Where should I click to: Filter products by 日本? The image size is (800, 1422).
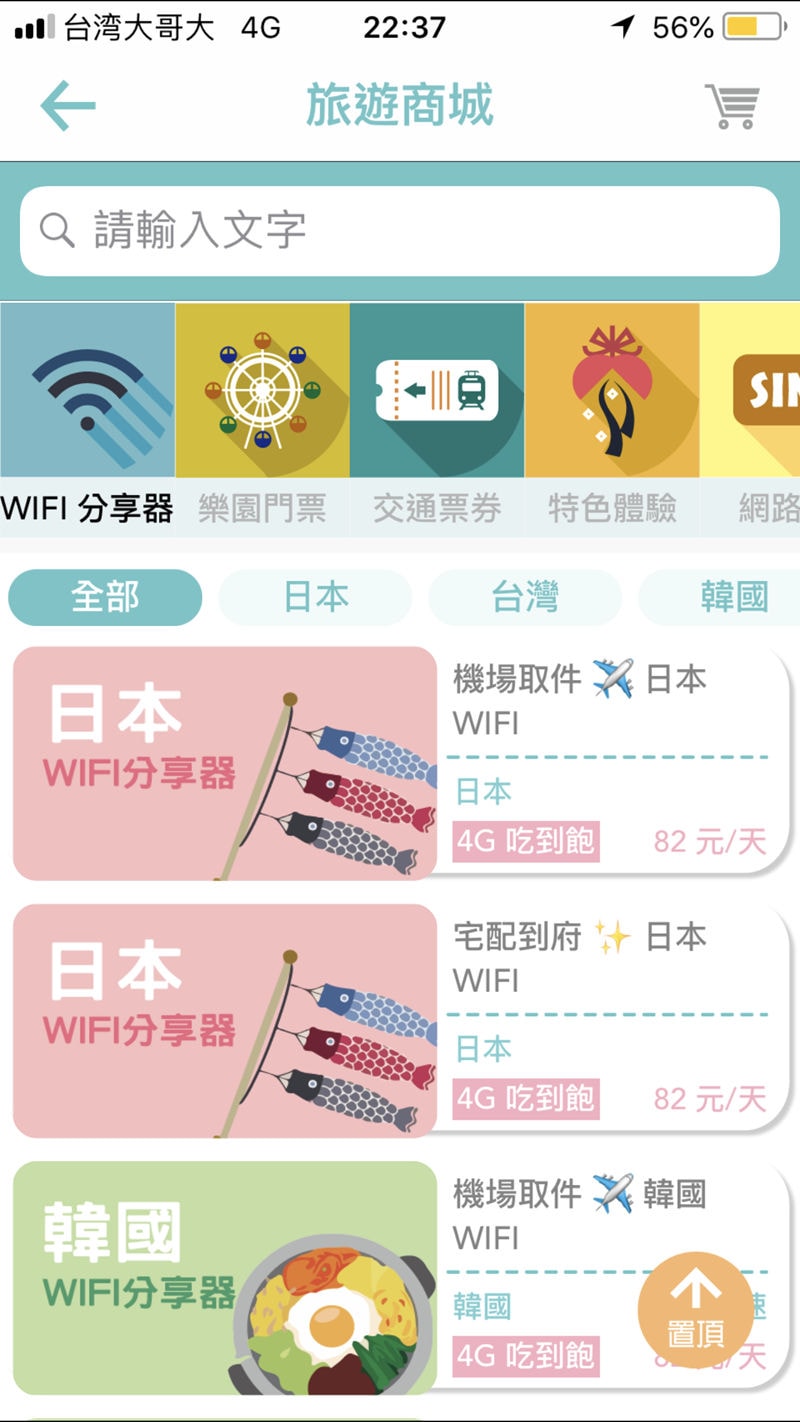315,597
